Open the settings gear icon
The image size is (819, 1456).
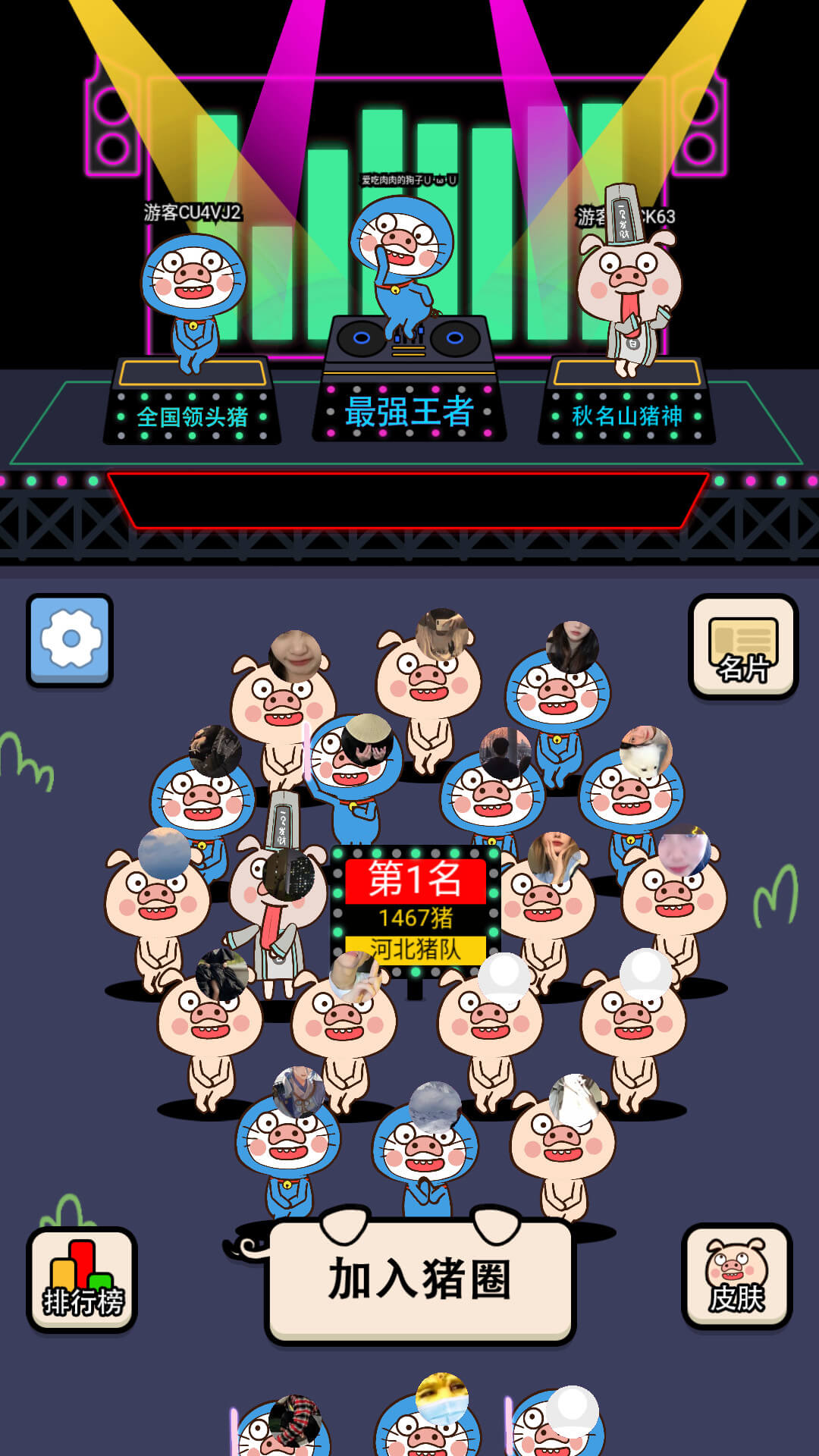(x=71, y=639)
